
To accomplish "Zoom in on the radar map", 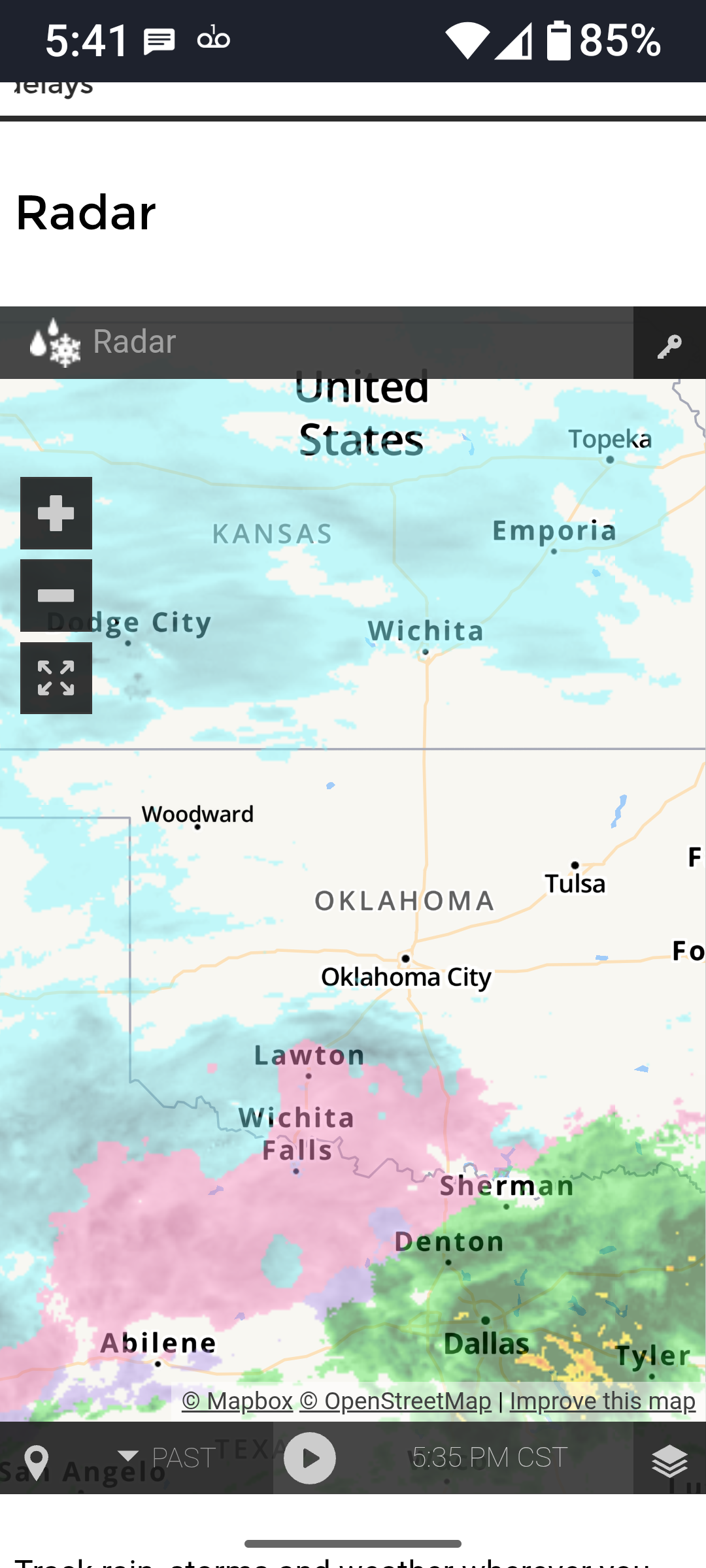I will pos(56,514).
